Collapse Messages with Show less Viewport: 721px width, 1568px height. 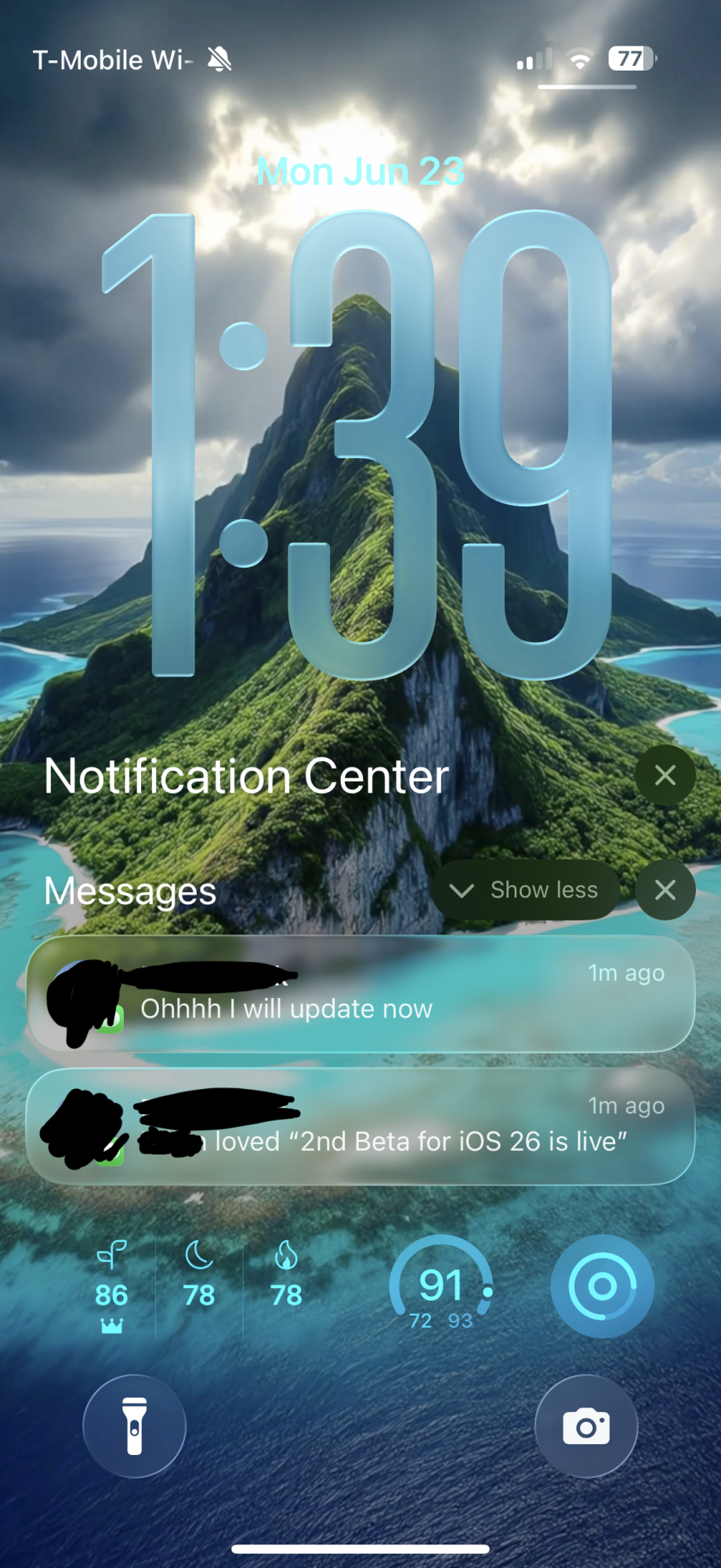(525, 891)
